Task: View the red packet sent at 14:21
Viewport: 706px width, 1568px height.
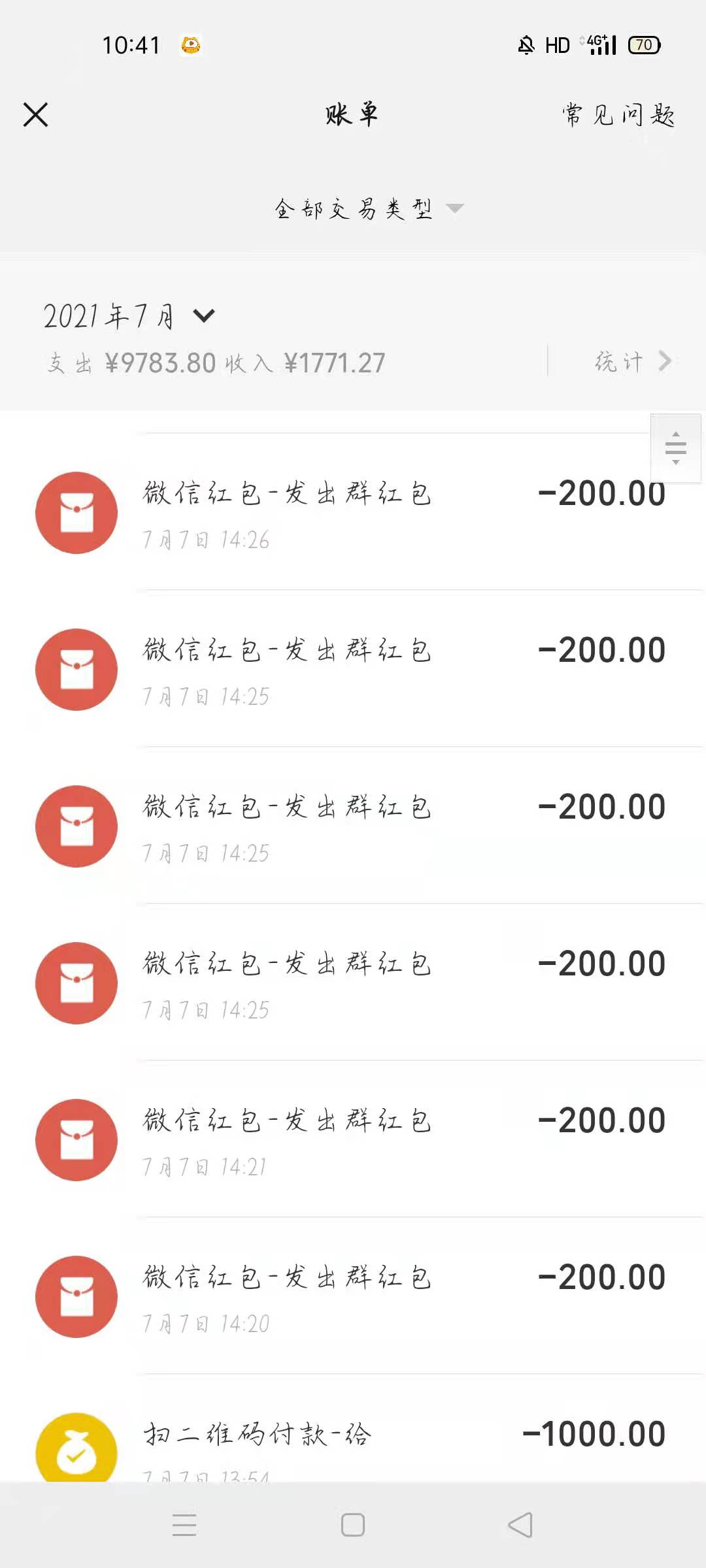Action: point(353,1140)
